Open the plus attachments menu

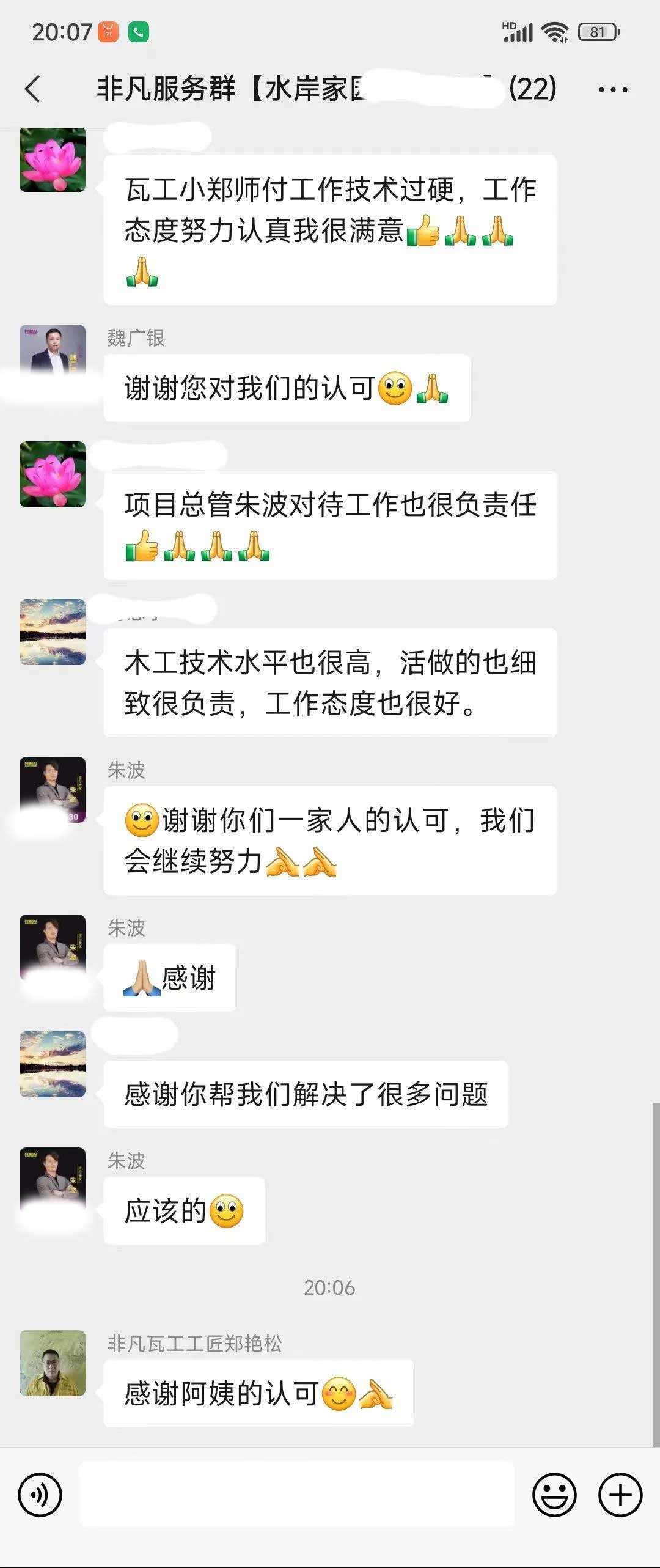click(x=620, y=1495)
